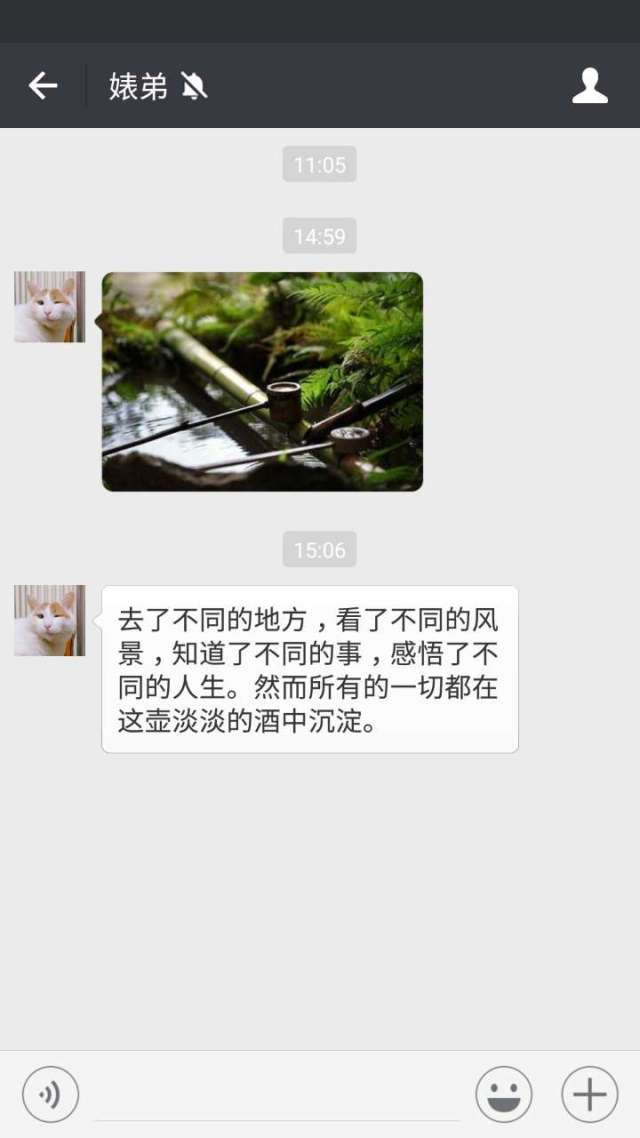
Task: Open sender's cat avatar beside the photo
Action: [49, 307]
